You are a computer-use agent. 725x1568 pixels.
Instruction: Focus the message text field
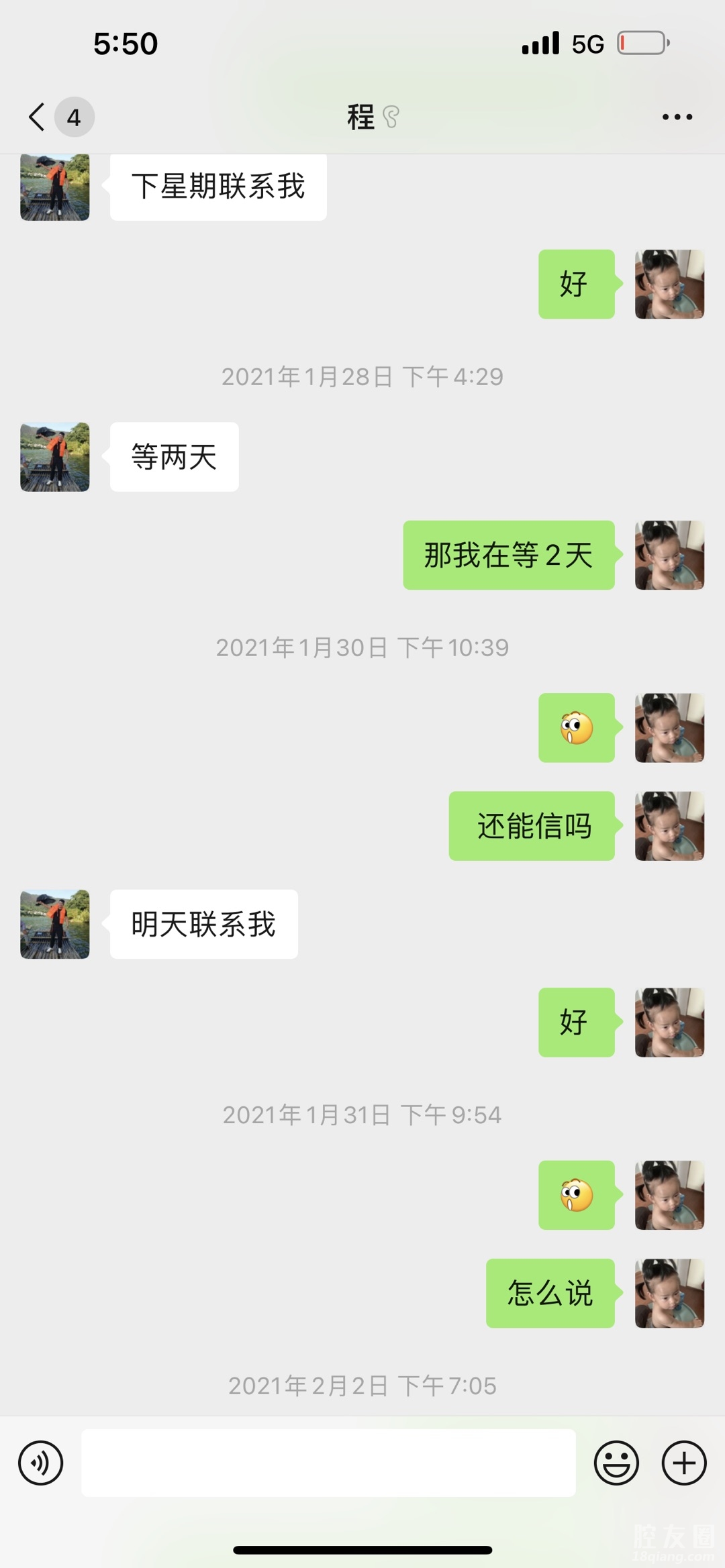pyautogui.click(x=328, y=1463)
